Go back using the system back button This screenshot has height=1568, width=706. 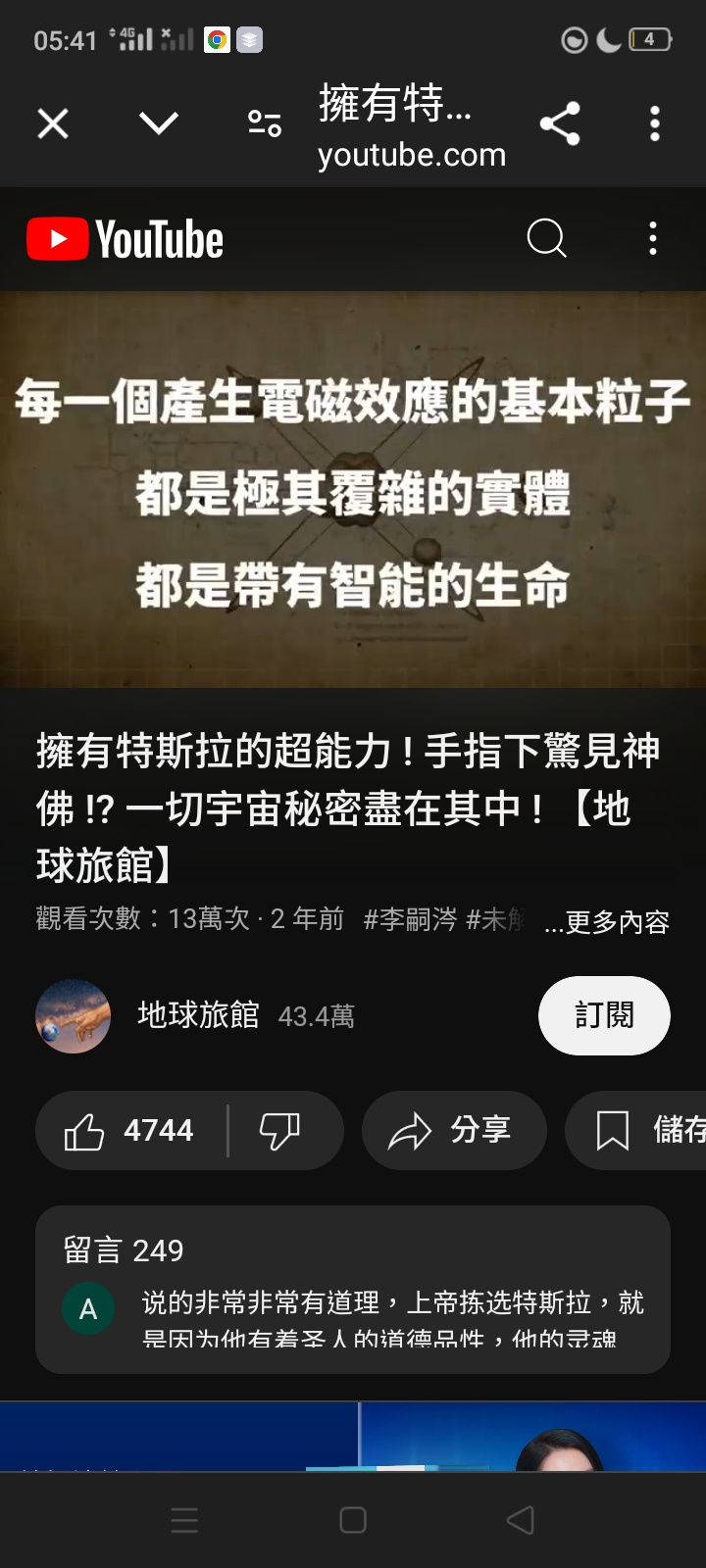520,1520
